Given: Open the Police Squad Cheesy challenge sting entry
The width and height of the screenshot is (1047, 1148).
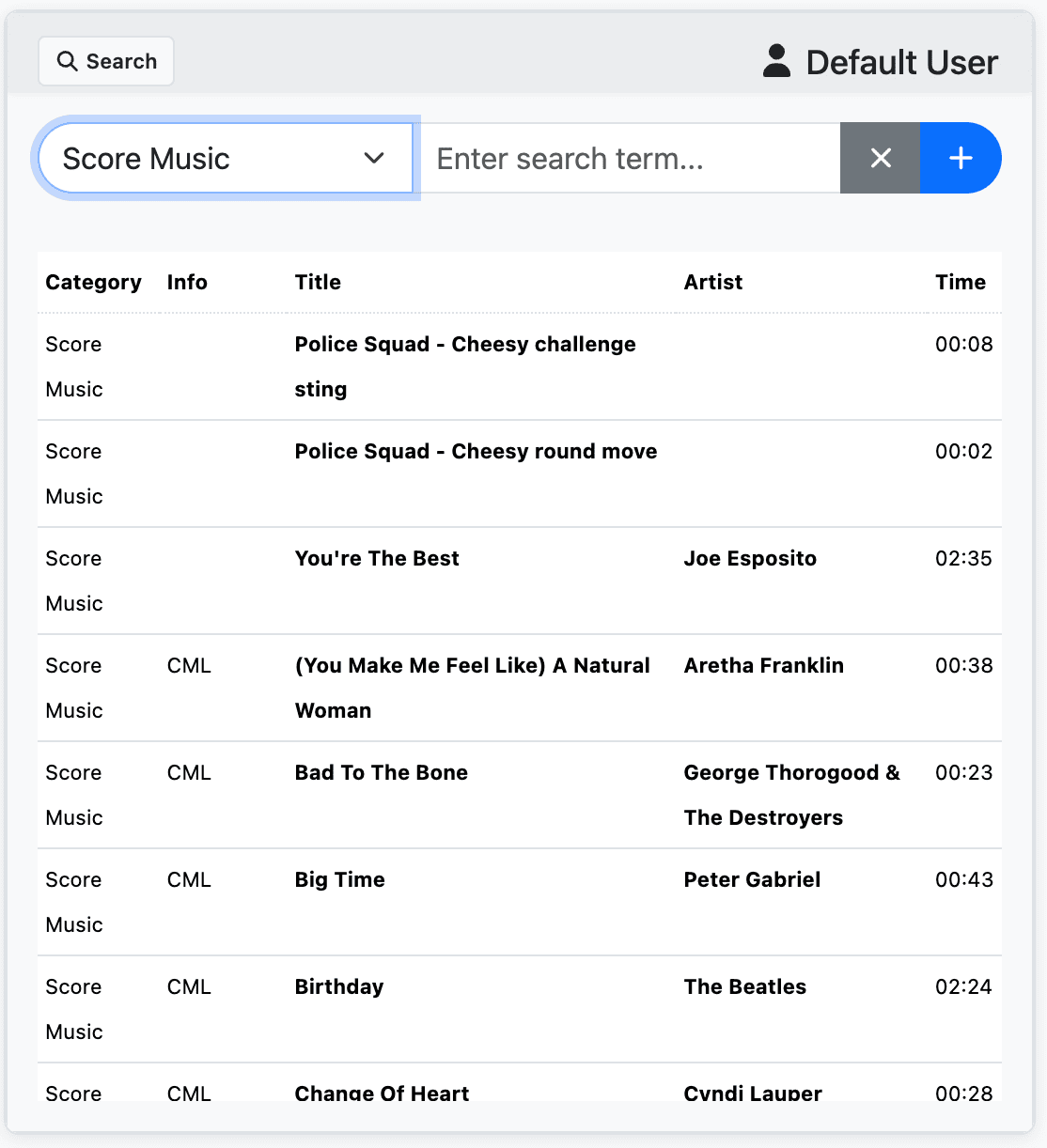Looking at the screenshot, I should (464, 366).
